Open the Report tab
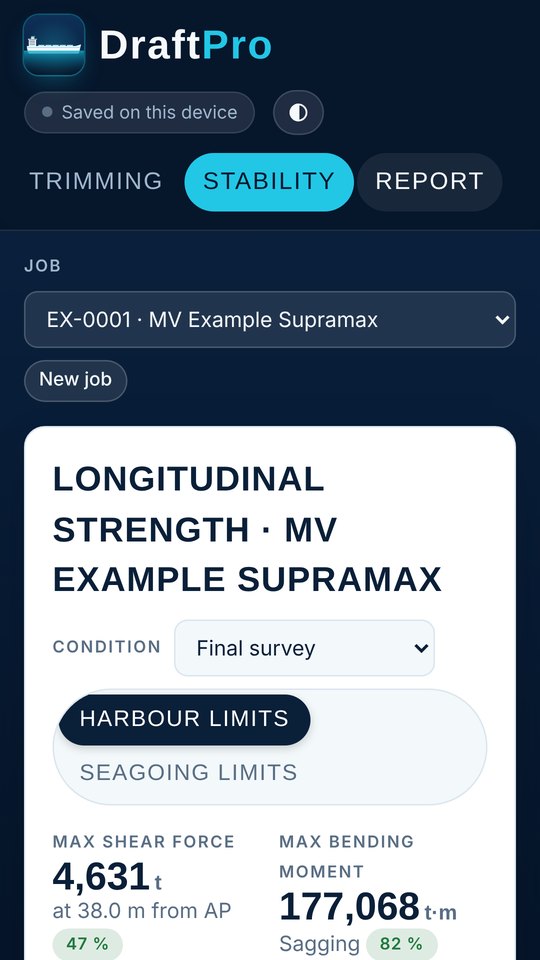 click(430, 182)
